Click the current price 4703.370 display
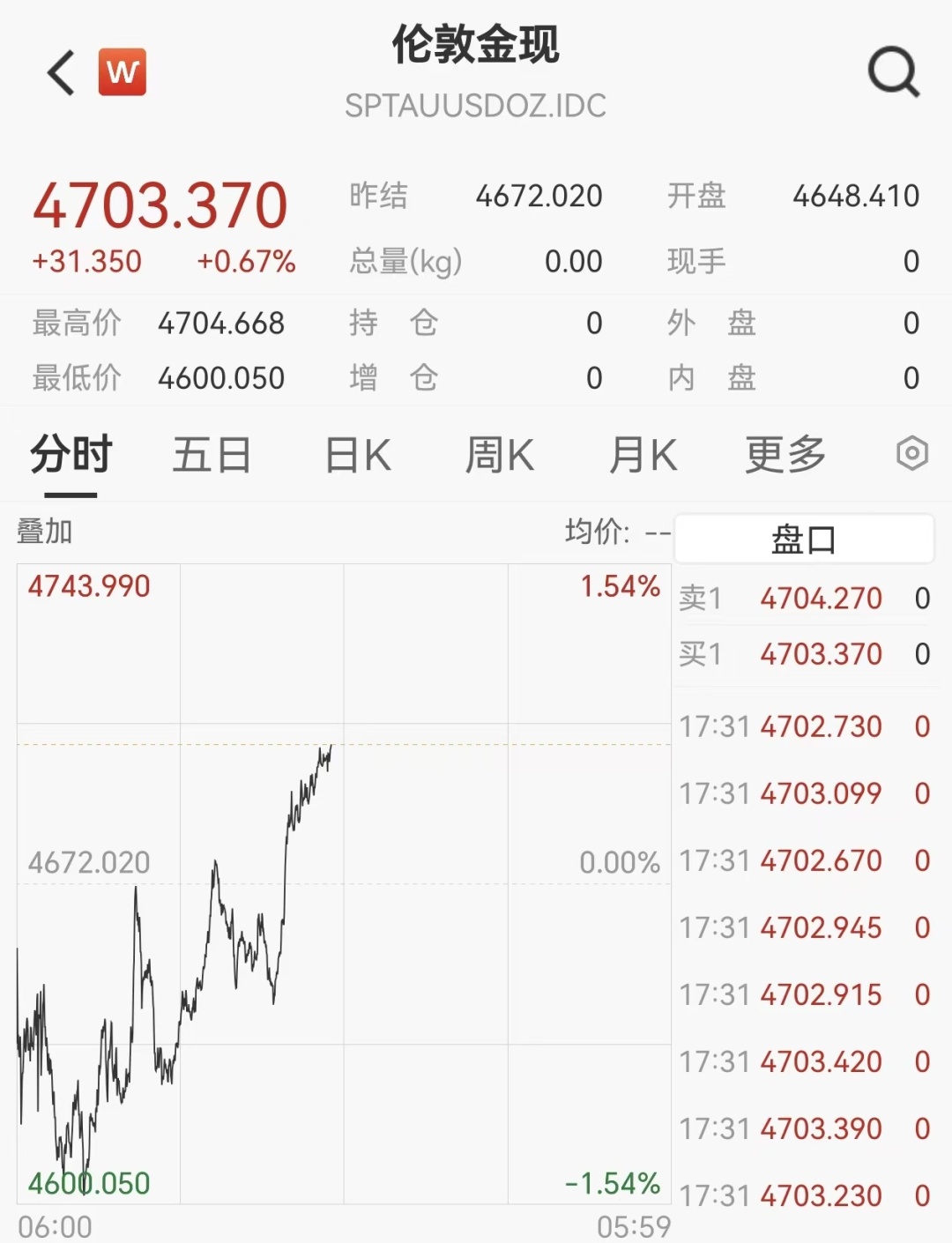 tap(159, 205)
